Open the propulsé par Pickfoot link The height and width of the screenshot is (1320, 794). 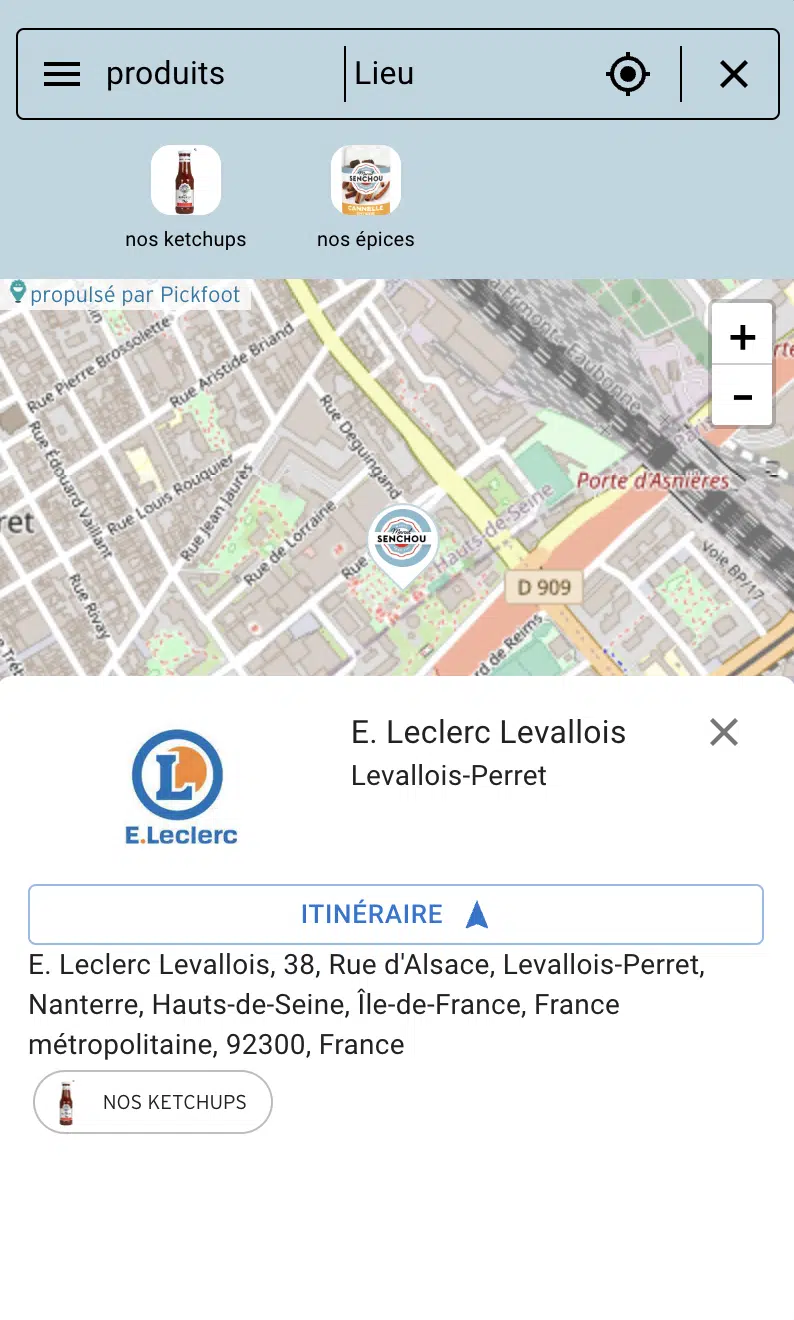point(125,294)
